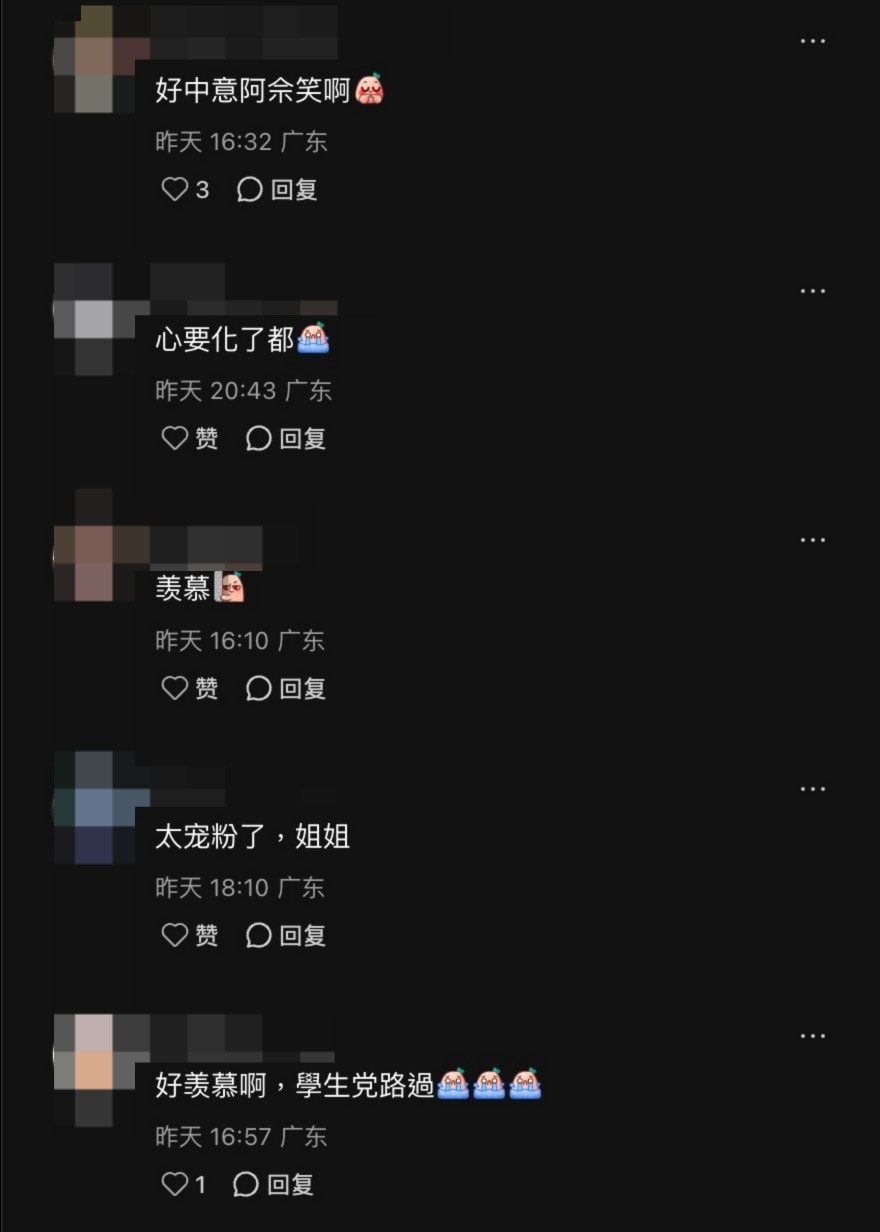Open overflow menu of 羡慕 comment
This screenshot has height=1232, width=880.
point(812,540)
